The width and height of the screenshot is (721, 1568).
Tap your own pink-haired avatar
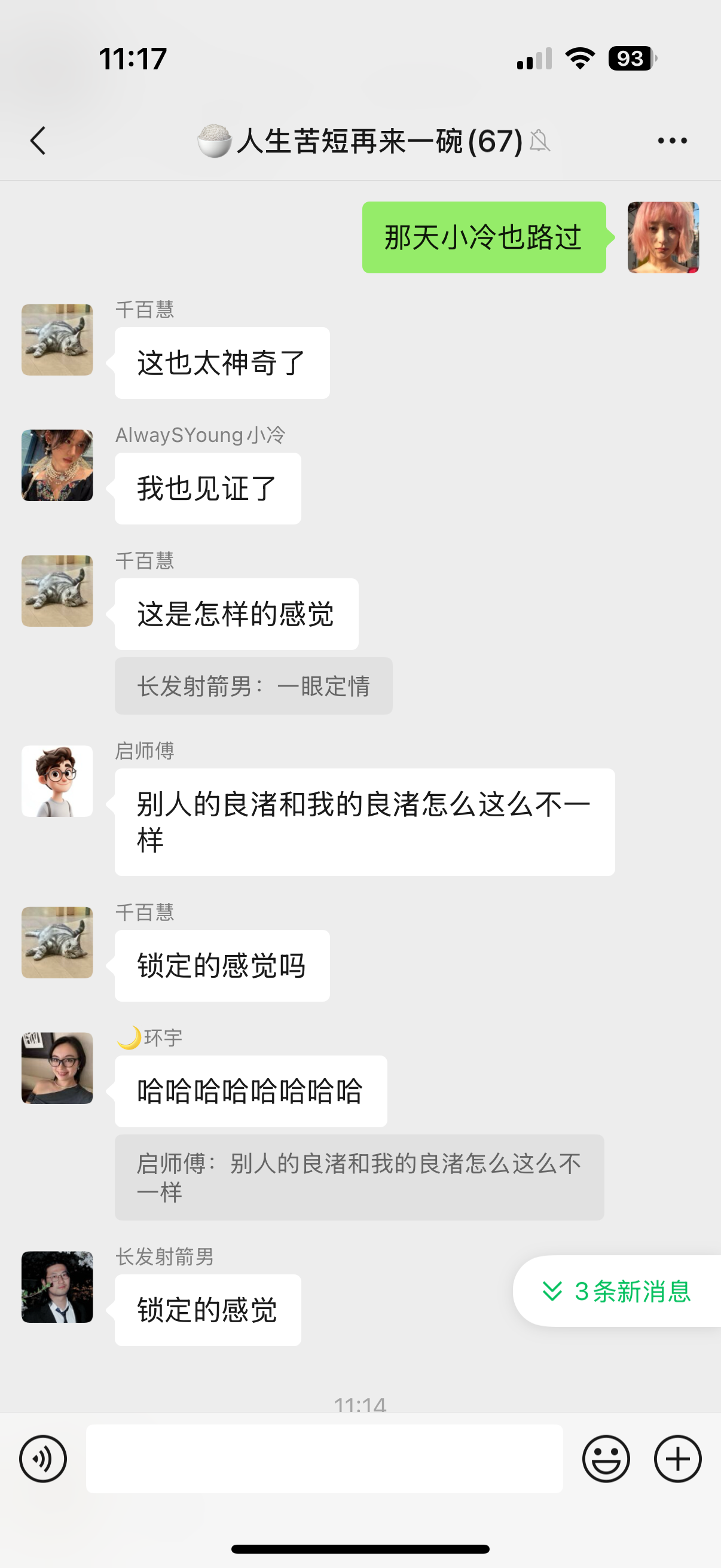663,237
